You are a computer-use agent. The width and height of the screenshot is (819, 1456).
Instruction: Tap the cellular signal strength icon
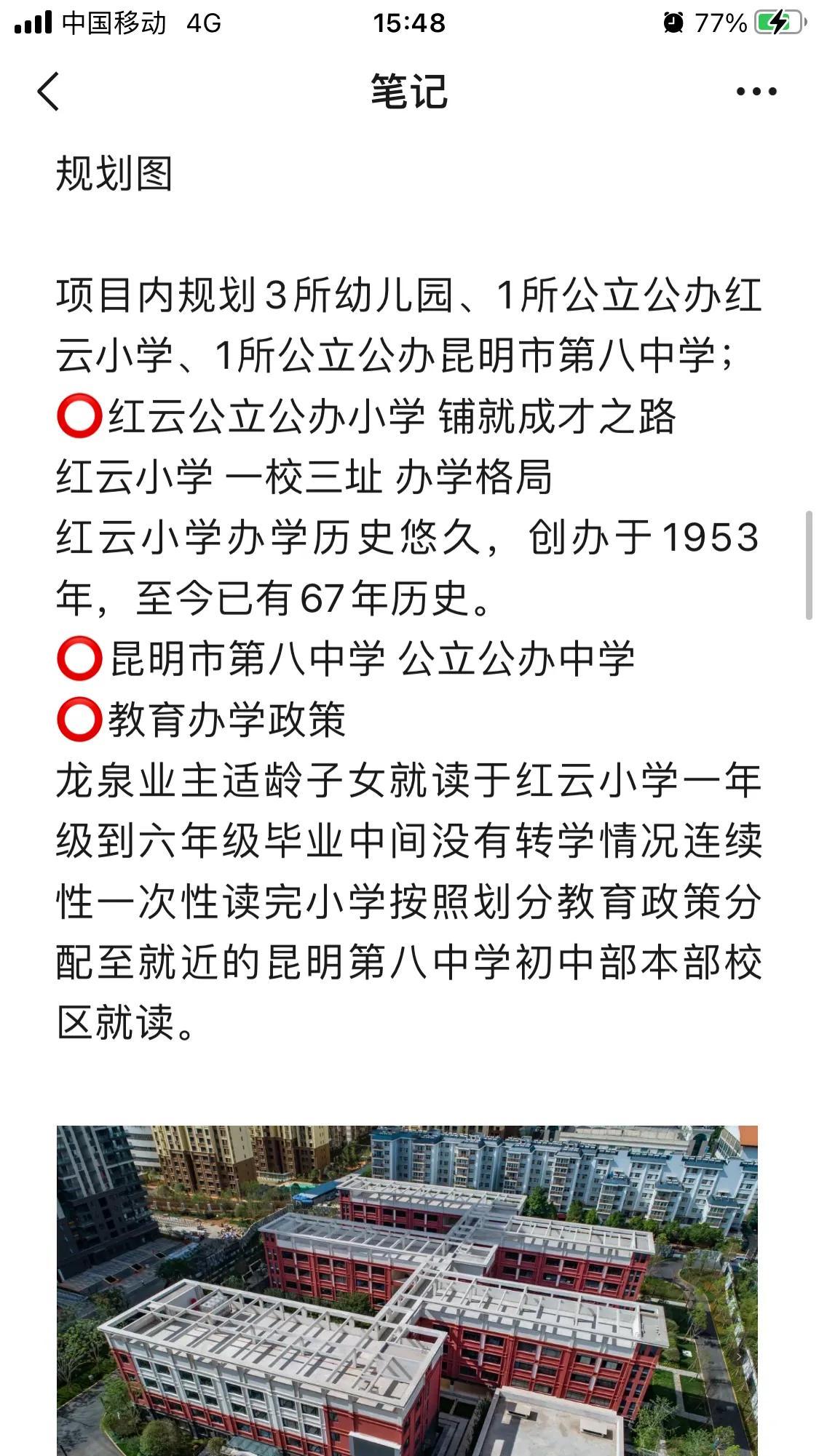click(x=32, y=20)
